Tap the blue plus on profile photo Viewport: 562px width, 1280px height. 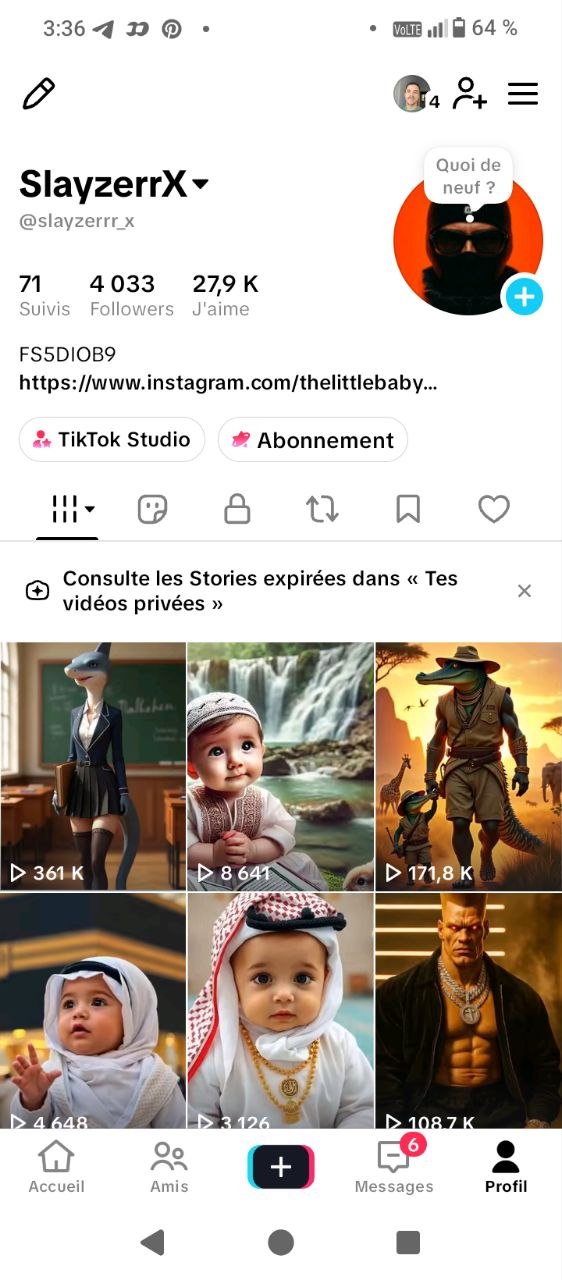pos(524,296)
